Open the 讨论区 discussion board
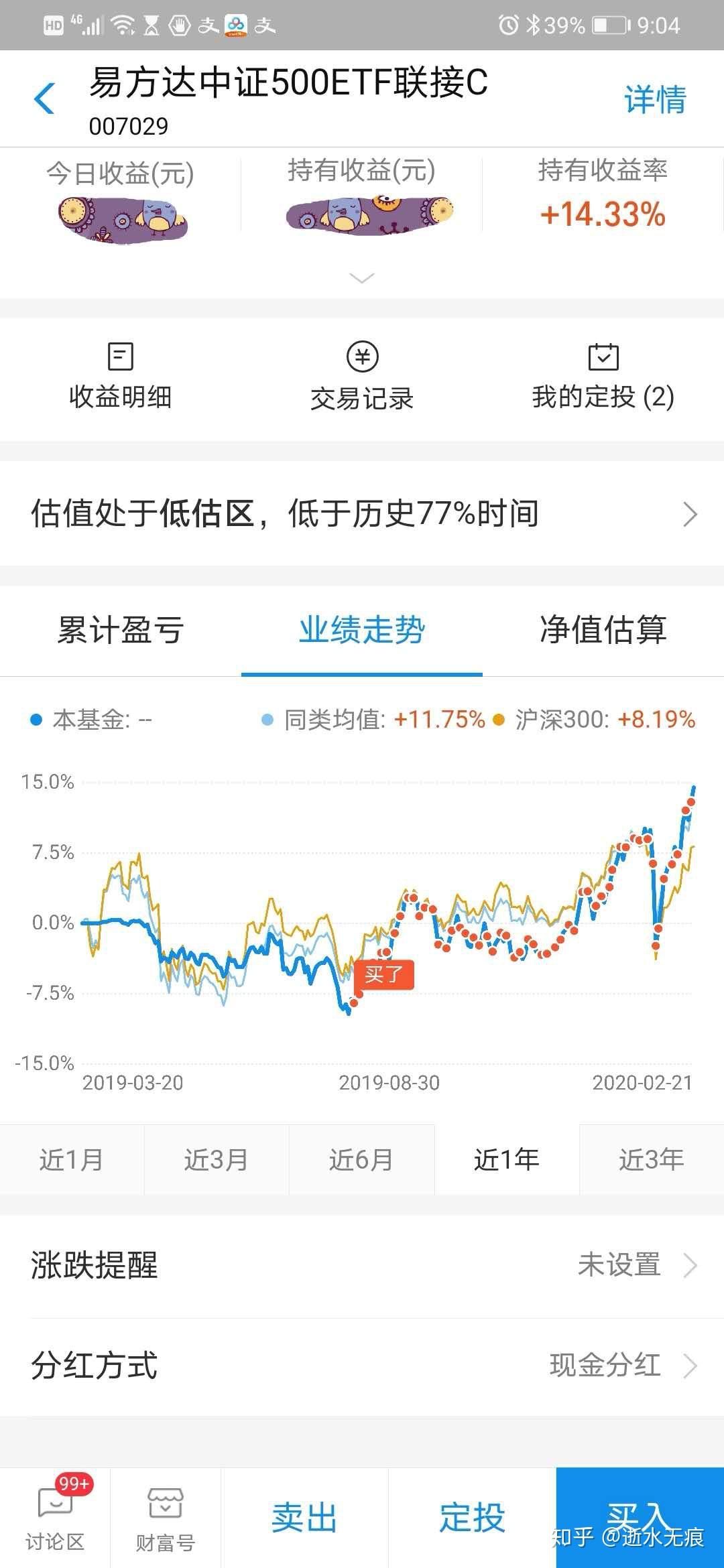Screen dimensions: 724x1568 pos(55,1518)
